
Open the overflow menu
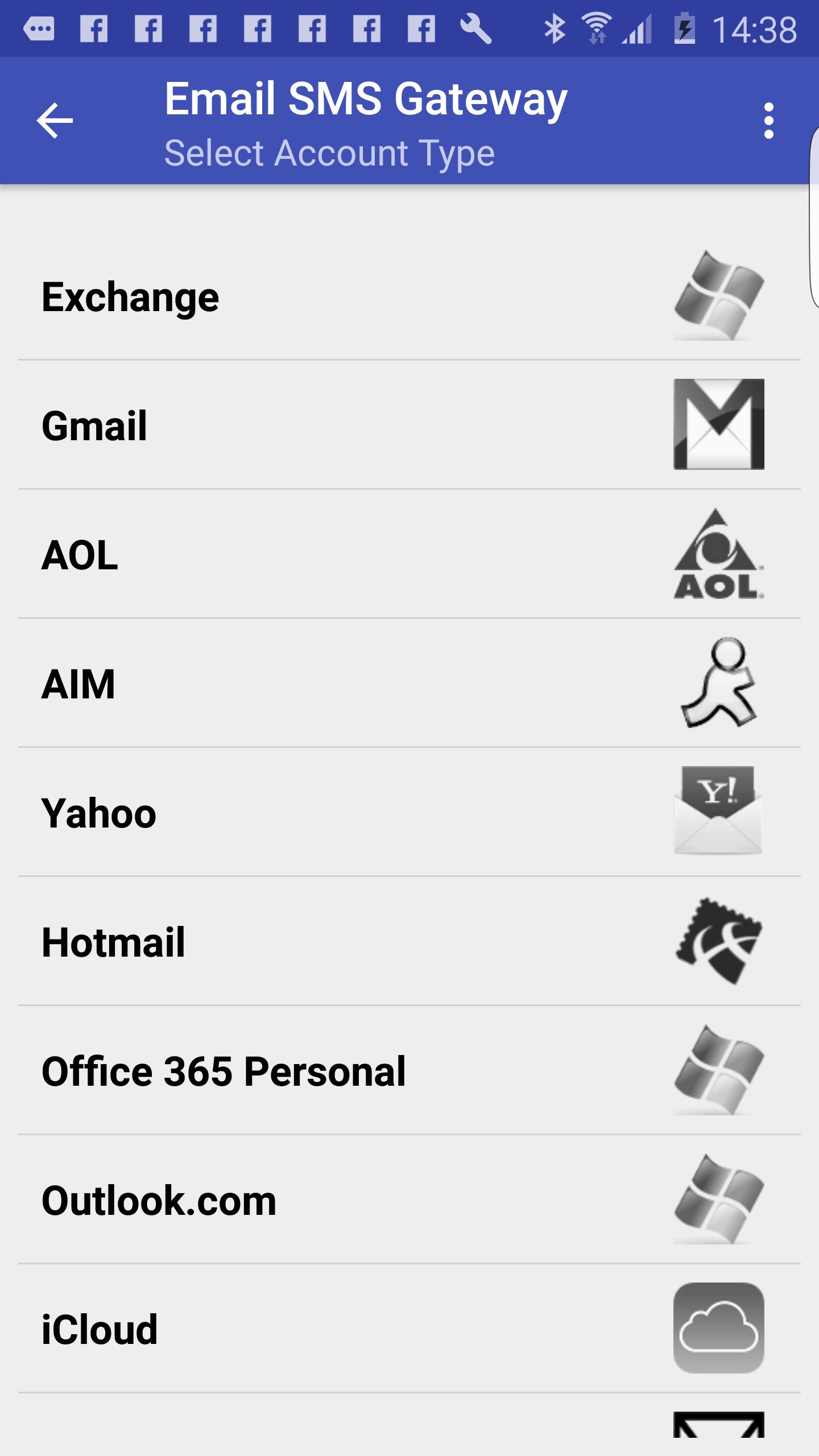point(768,121)
